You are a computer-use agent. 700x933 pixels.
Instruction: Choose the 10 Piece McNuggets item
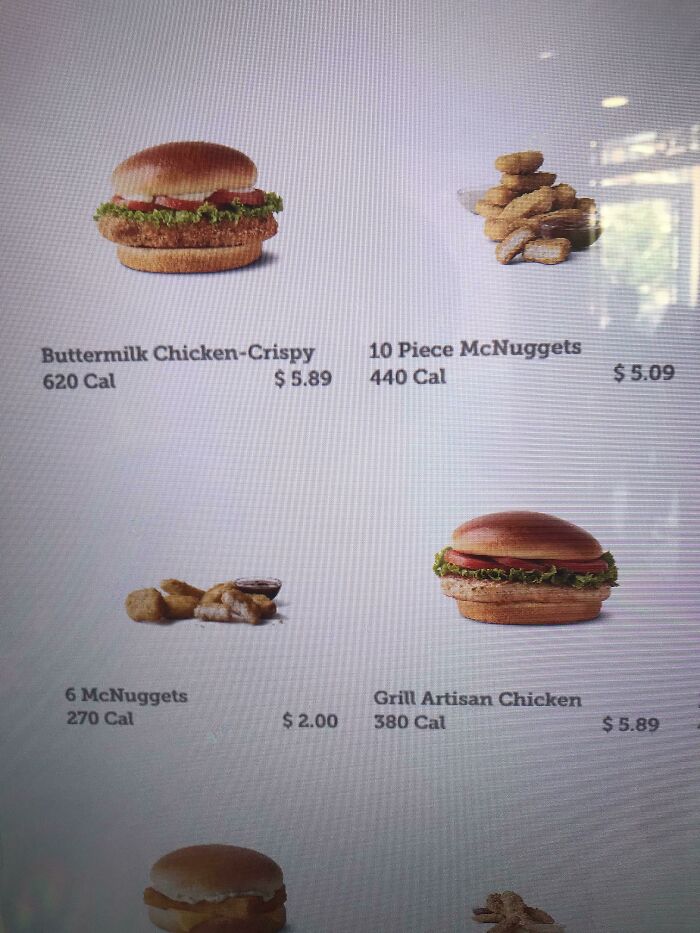[x=535, y=208]
